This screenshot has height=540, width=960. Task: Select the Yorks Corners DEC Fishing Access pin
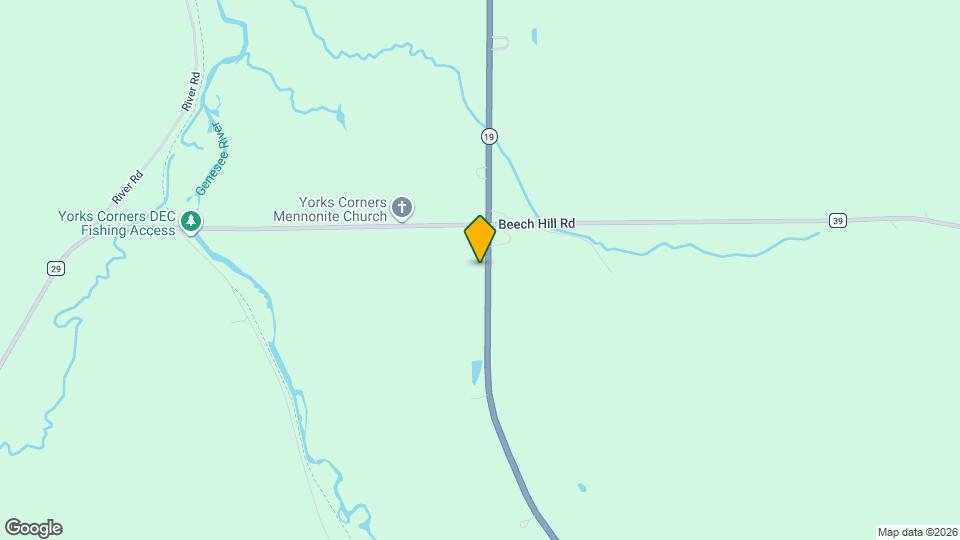tap(190, 222)
